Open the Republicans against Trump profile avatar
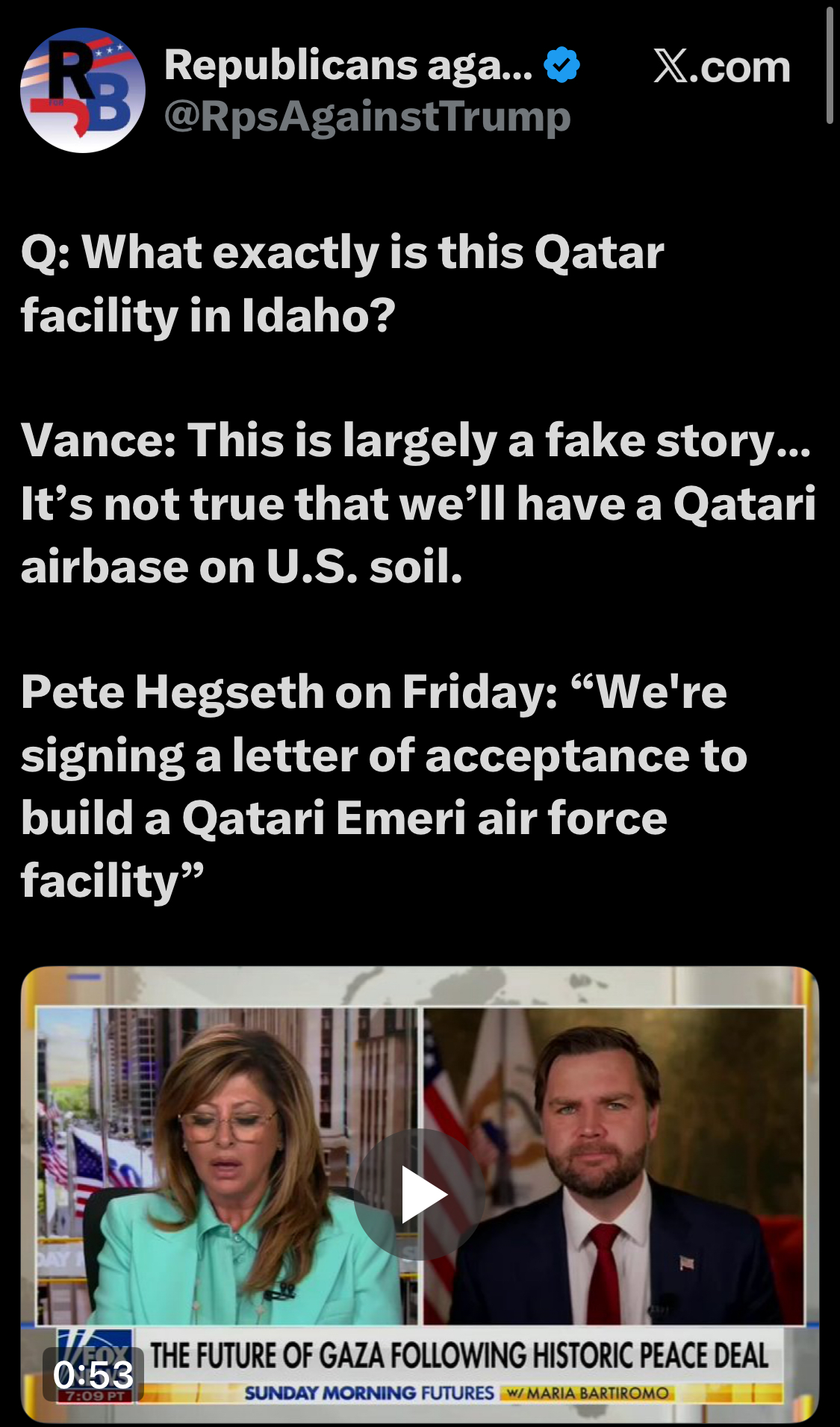 tap(82, 90)
